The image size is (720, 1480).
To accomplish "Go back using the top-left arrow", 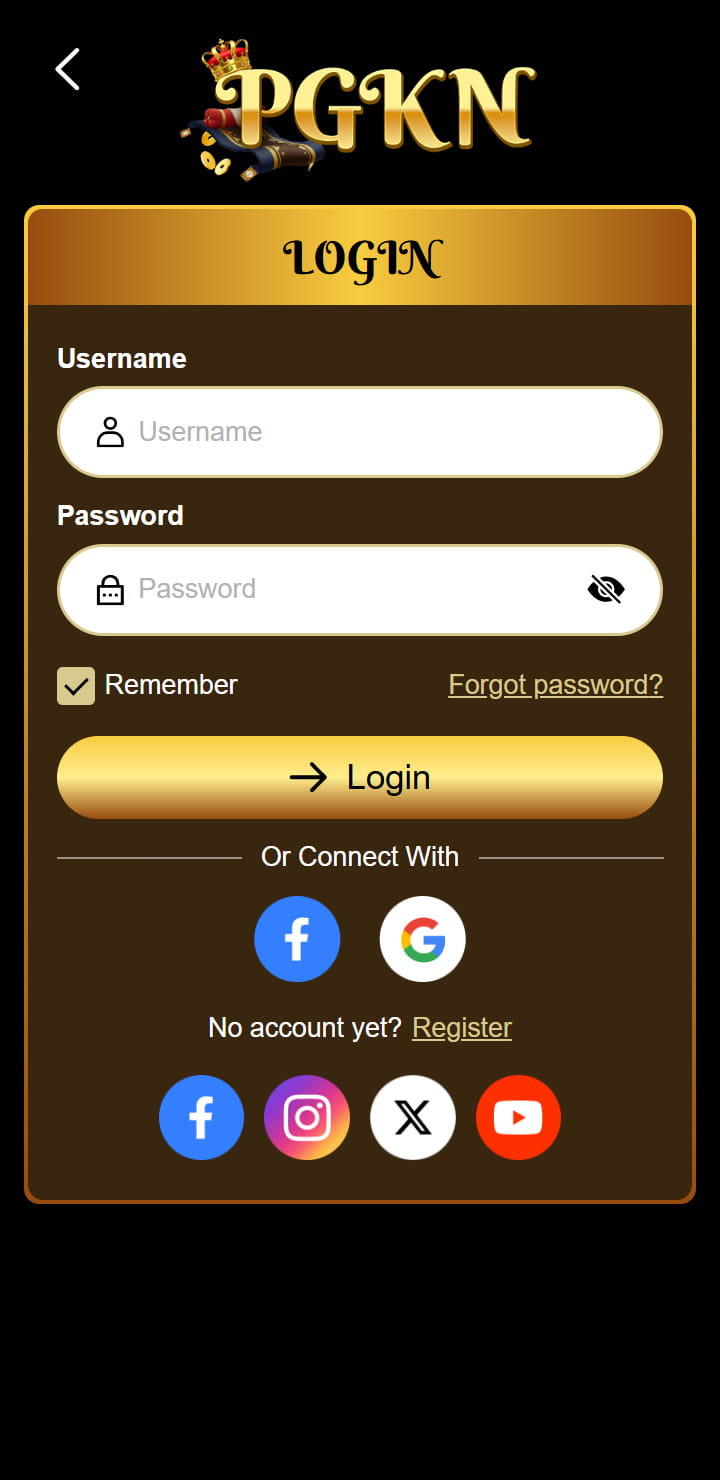I will click(67, 69).
